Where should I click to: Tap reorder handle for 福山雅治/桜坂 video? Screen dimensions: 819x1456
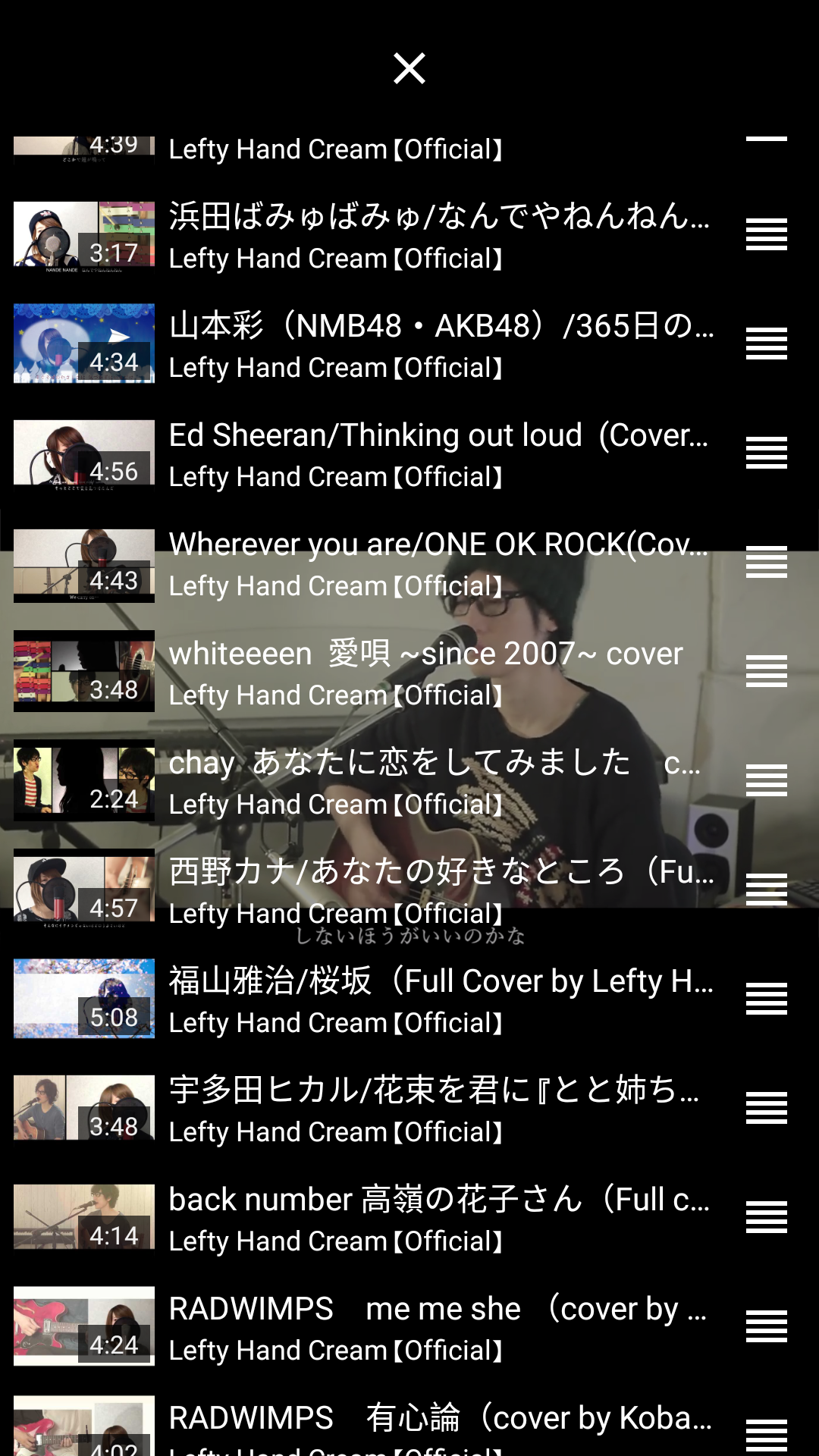click(766, 999)
